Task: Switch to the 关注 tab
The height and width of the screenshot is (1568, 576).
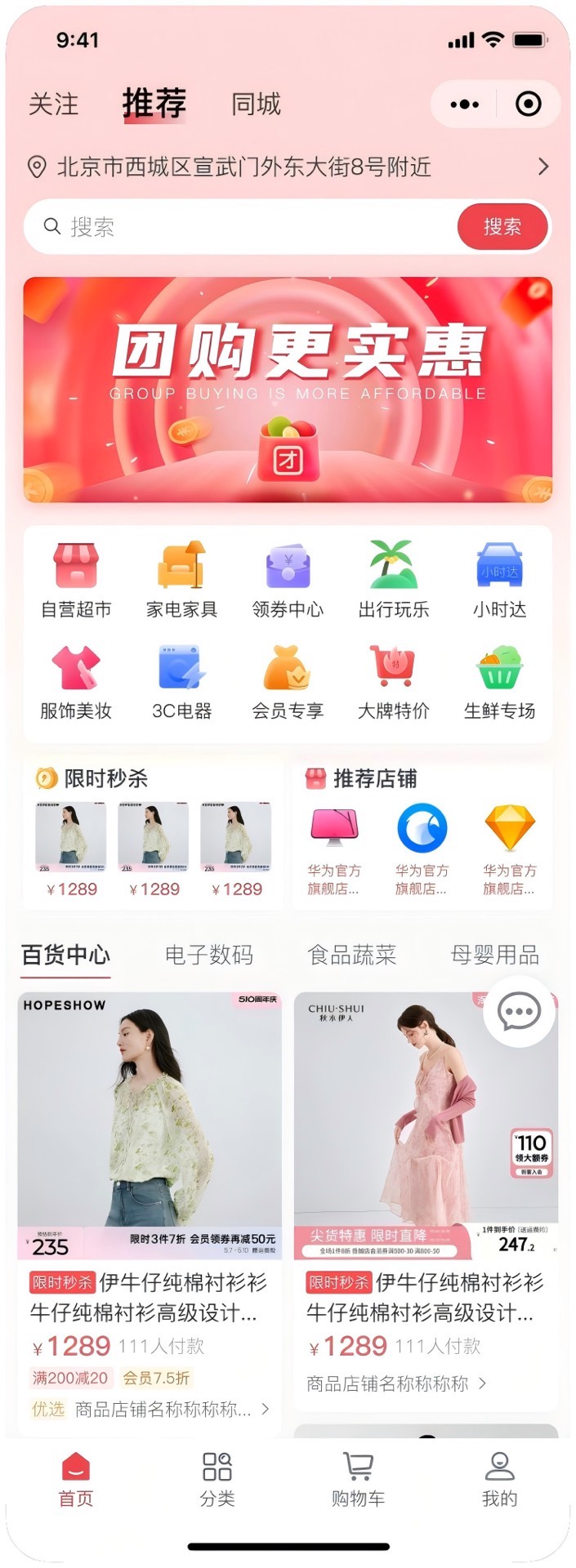Action: (x=54, y=105)
